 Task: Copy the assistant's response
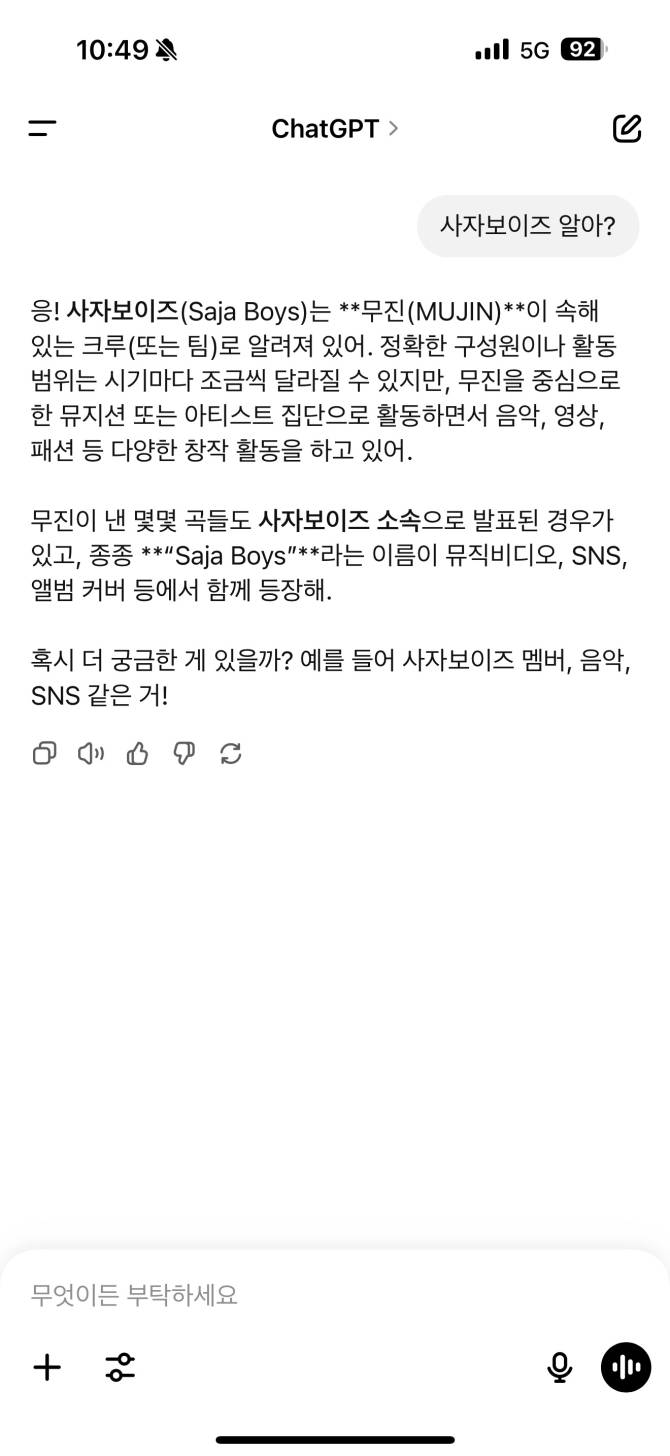pos(44,754)
